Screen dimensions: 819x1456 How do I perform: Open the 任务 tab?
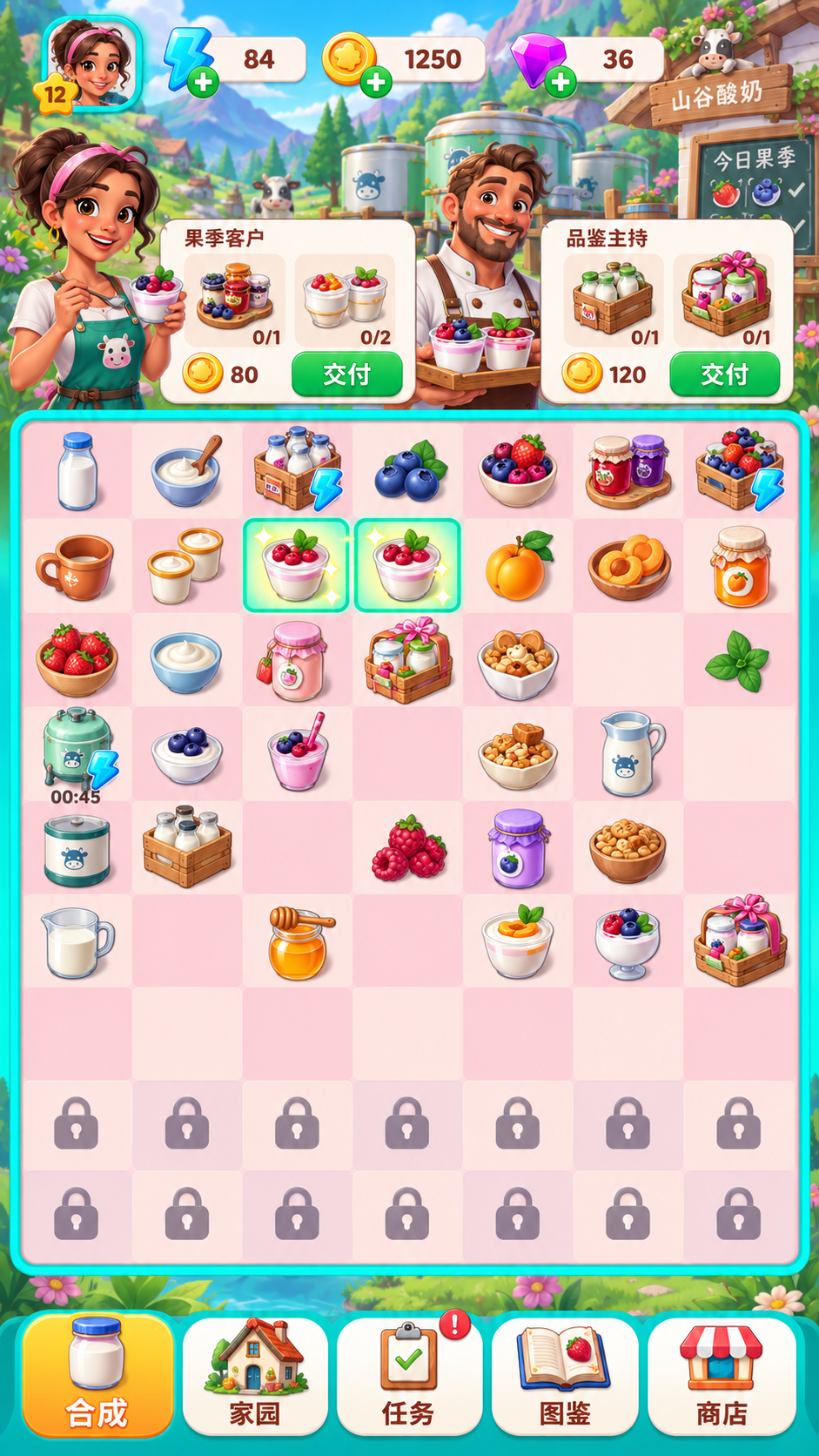click(409, 1377)
